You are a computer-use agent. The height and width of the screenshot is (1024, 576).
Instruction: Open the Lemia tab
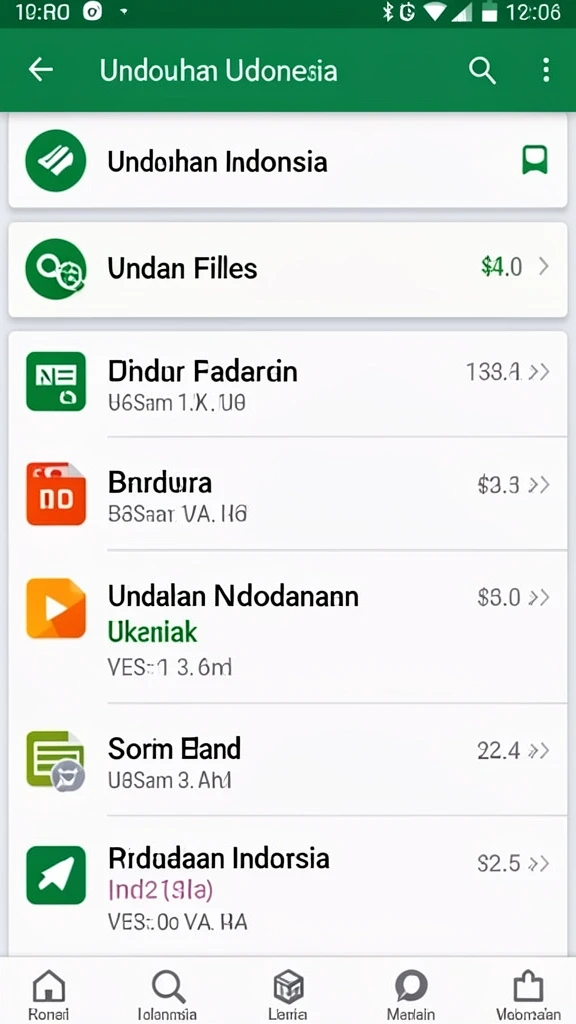pyautogui.click(x=288, y=994)
